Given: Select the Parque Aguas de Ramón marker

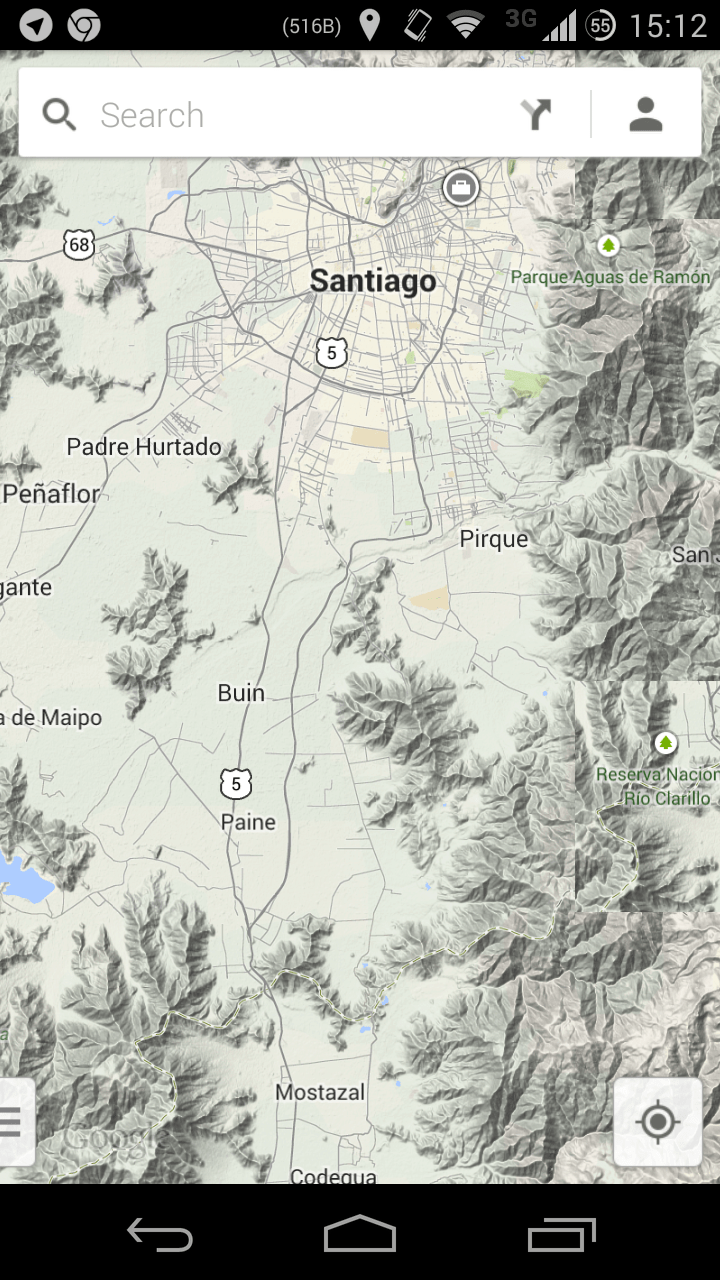Looking at the screenshot, I should [608, 245].
